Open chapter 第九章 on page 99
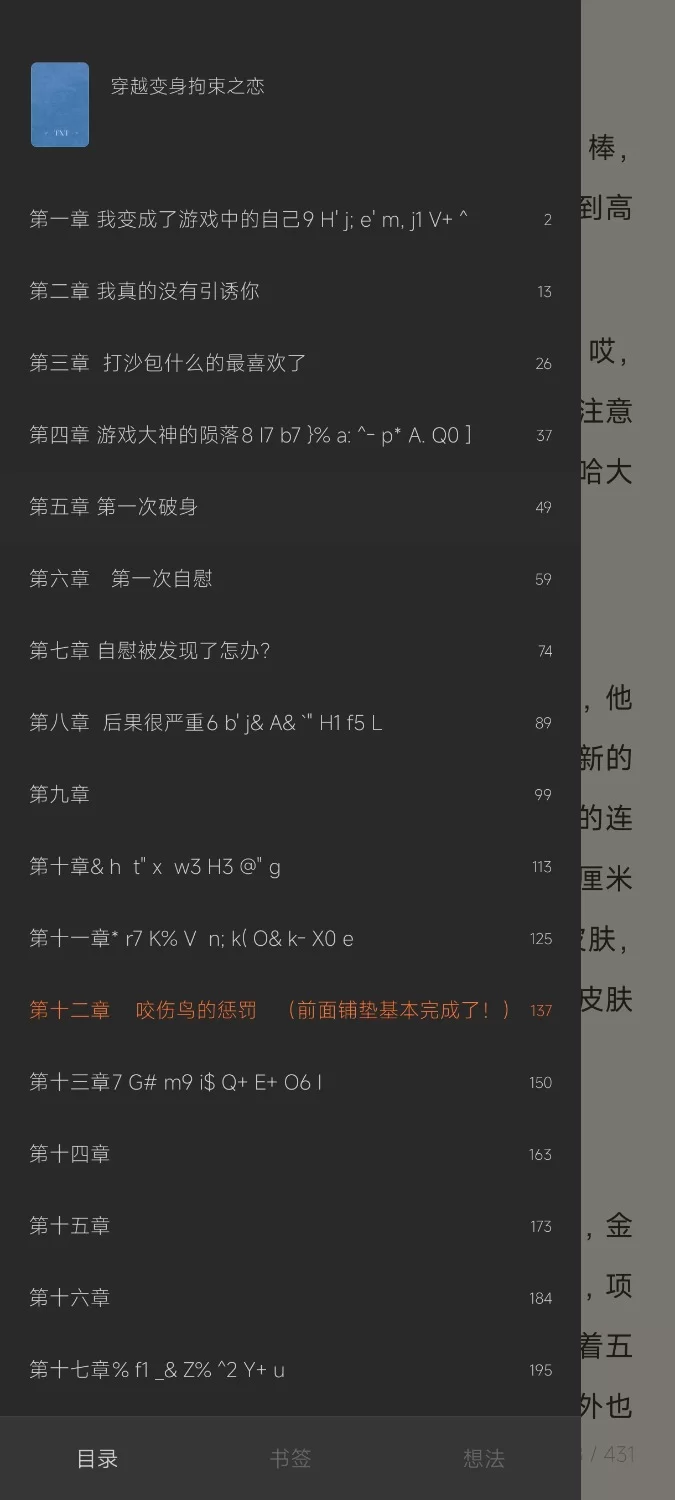The image size is (675, 1500). tap(60, 794)
